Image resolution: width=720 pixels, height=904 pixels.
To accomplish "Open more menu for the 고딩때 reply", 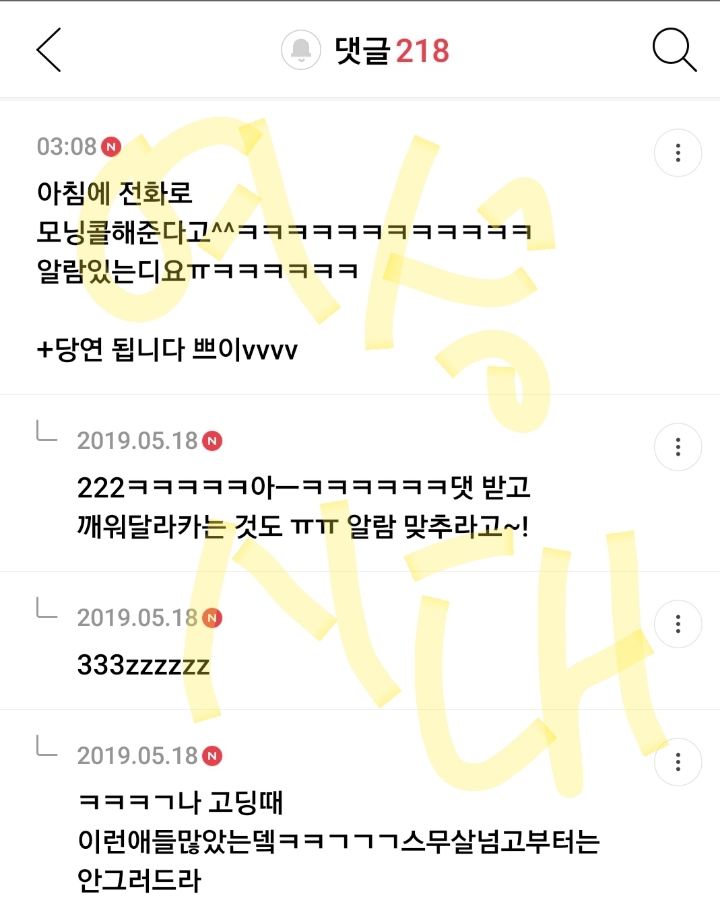I will click(678, 761).
